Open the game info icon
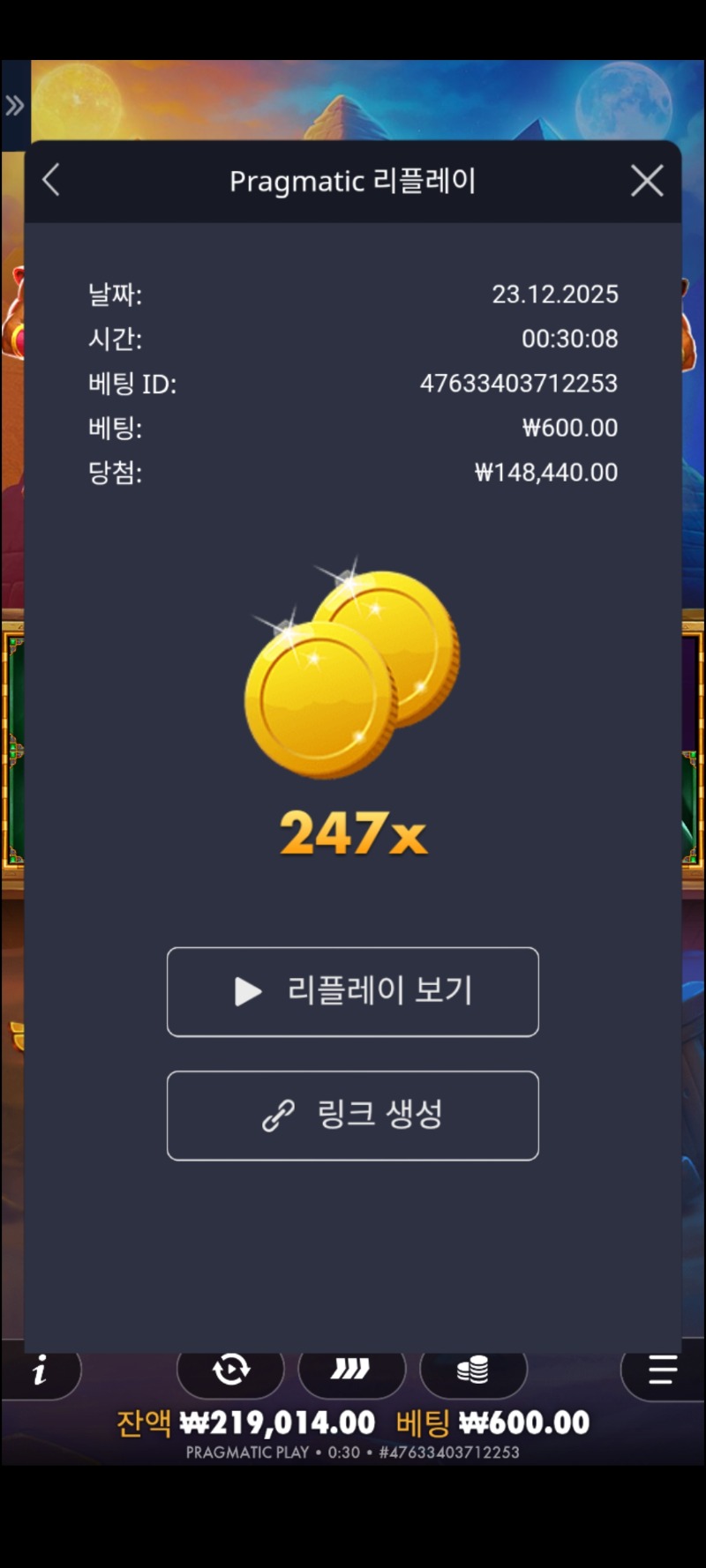 click(40, 1371)
